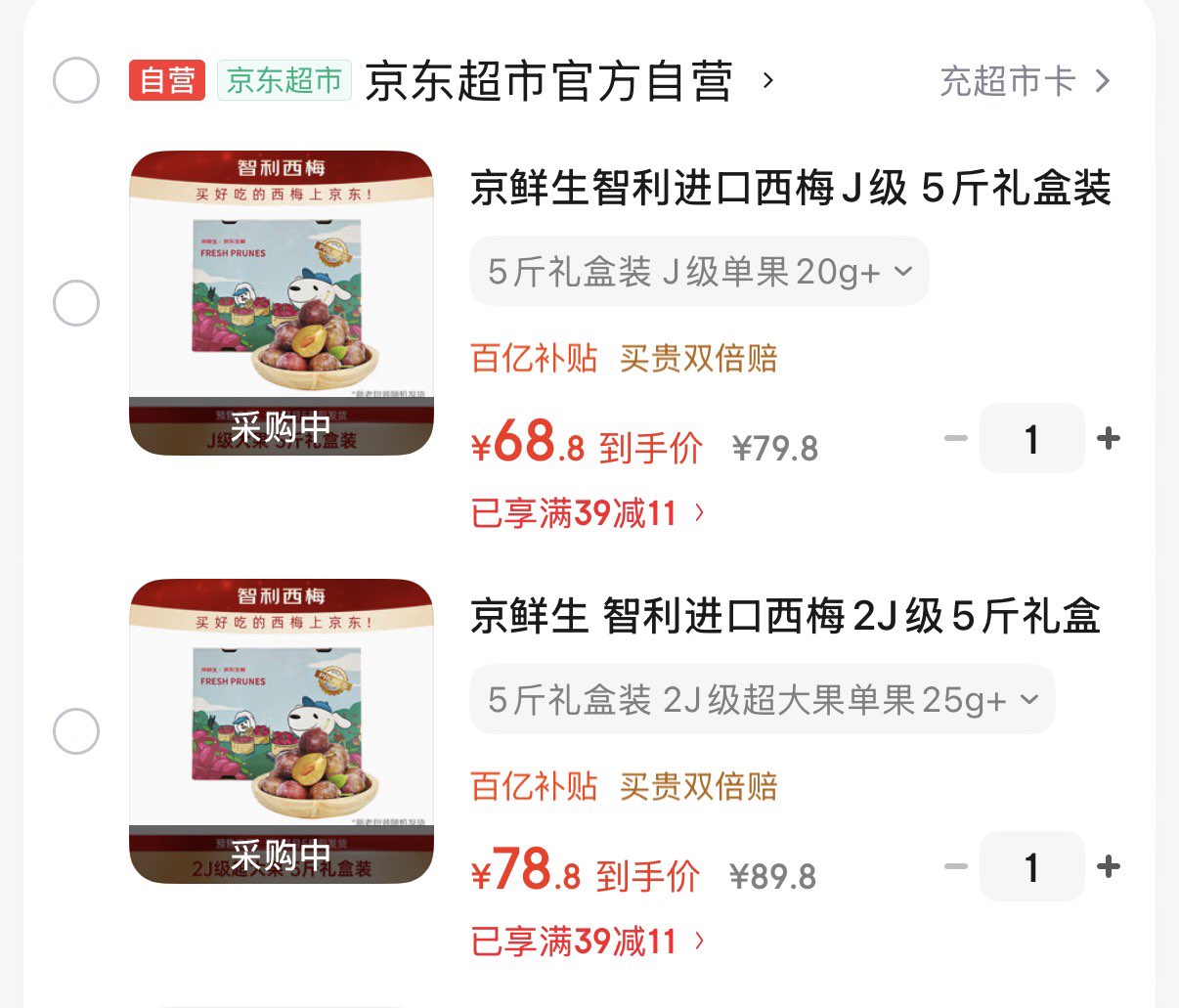Decrease quantity of the J级 prune box

[x=956, y=439]
